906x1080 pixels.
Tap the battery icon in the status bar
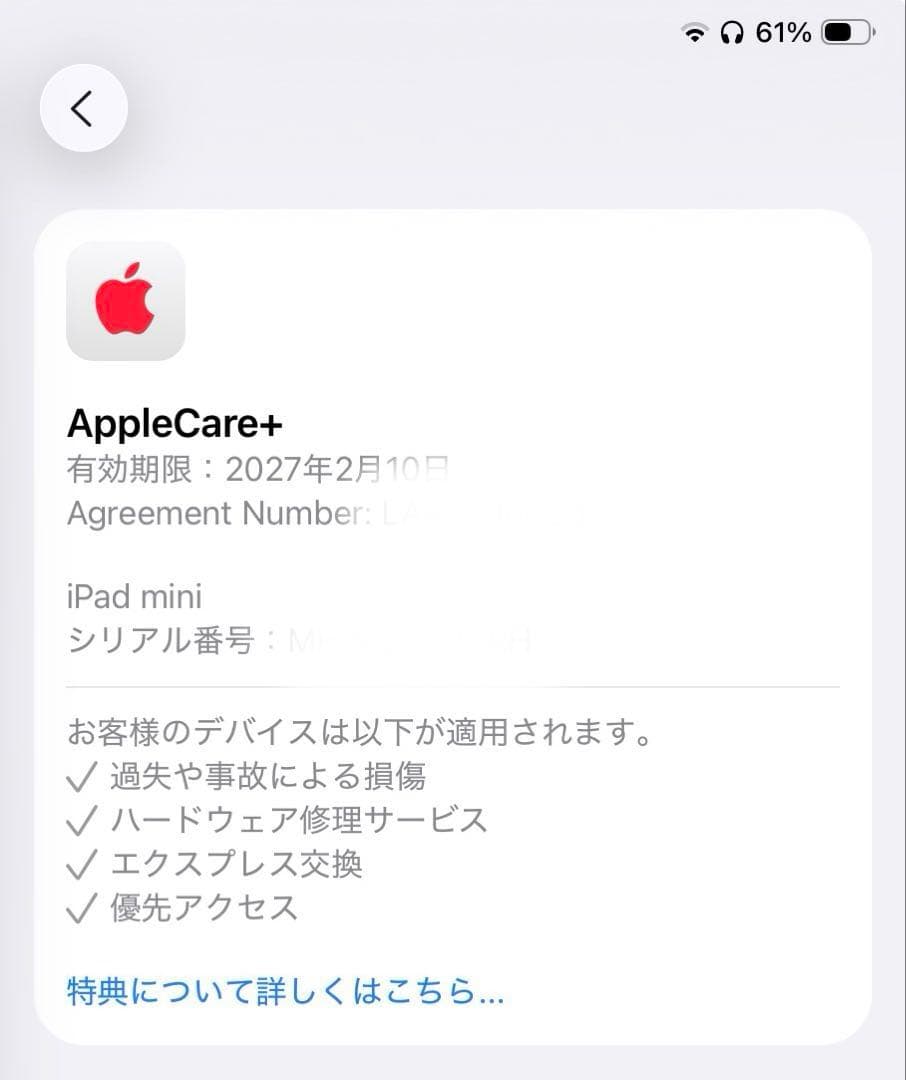click(x=845, y=32)
